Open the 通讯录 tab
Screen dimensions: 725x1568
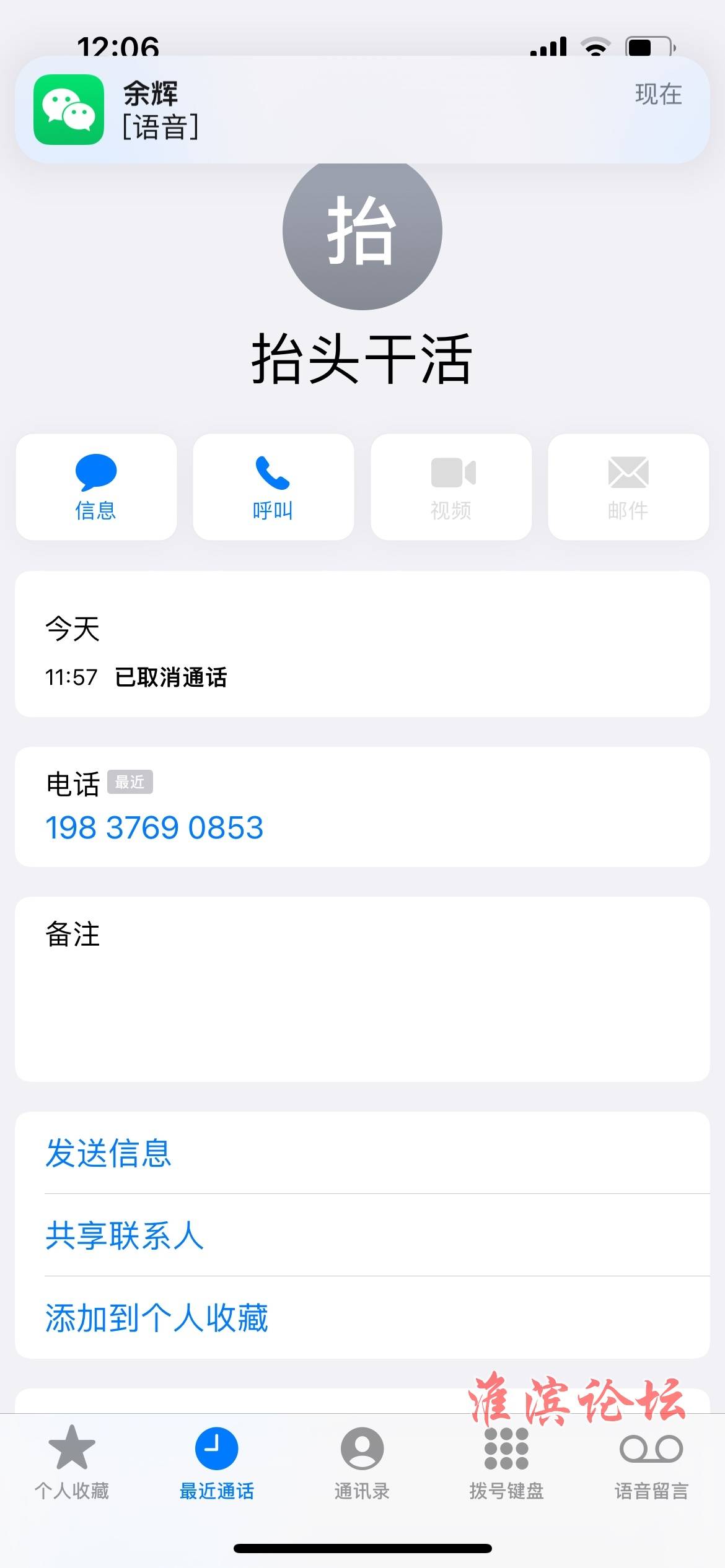click(x=362, y=1463)
